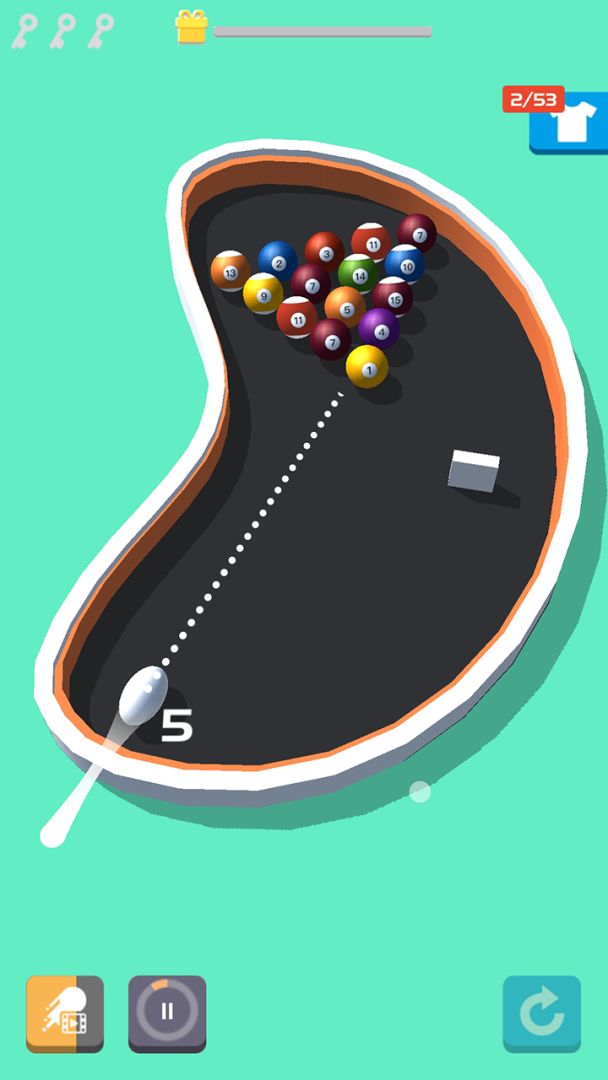Viewport: 608px width, 1080px height.
Task: Watch video for fireball power-up
Action: tap(65, 1012)
